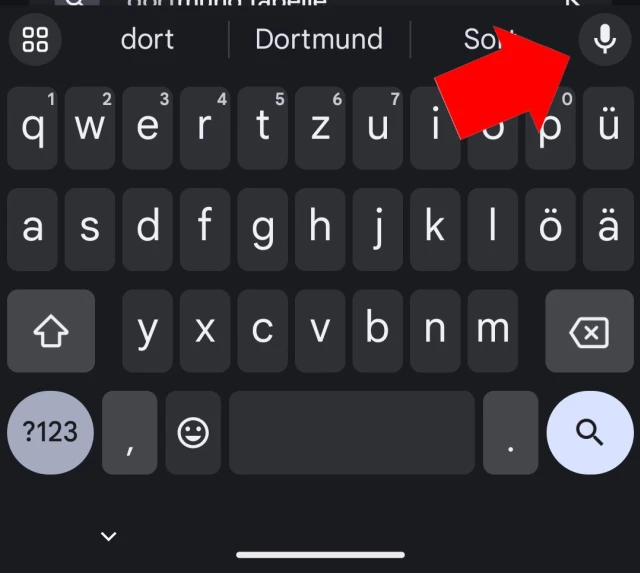This screenshot has height=573, width=640.
Task: Delete a character with backspace
Action: pyautogui.click(x=589, y=332)
